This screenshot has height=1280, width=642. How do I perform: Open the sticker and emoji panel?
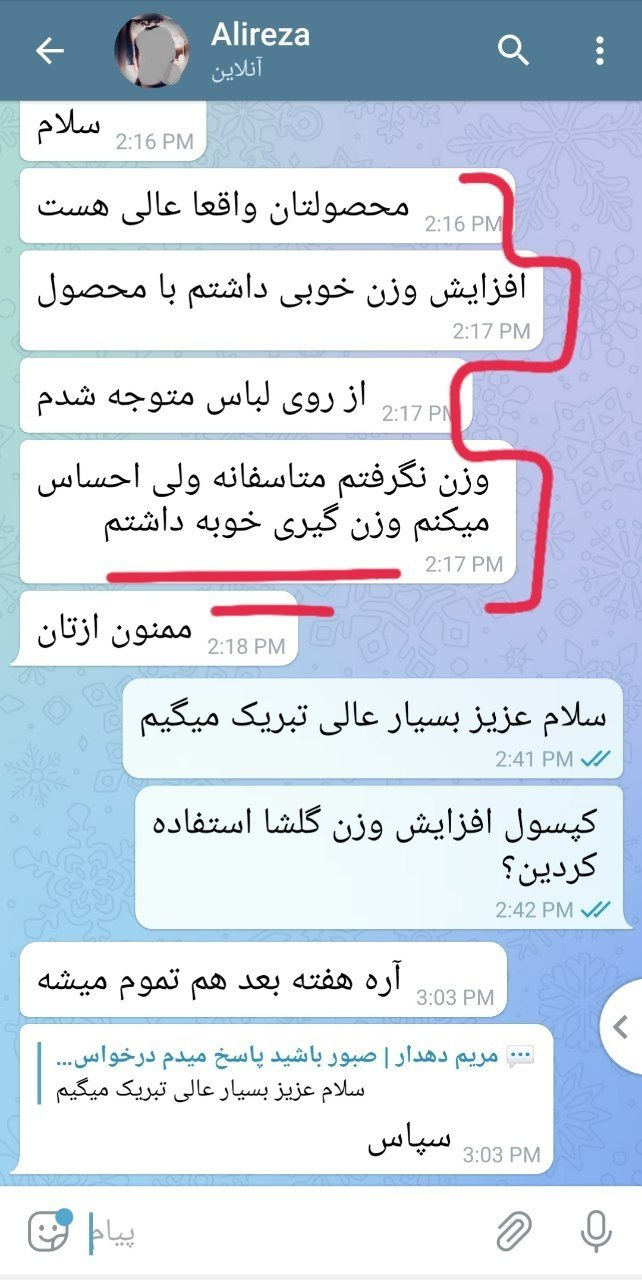click(48, 1233)
